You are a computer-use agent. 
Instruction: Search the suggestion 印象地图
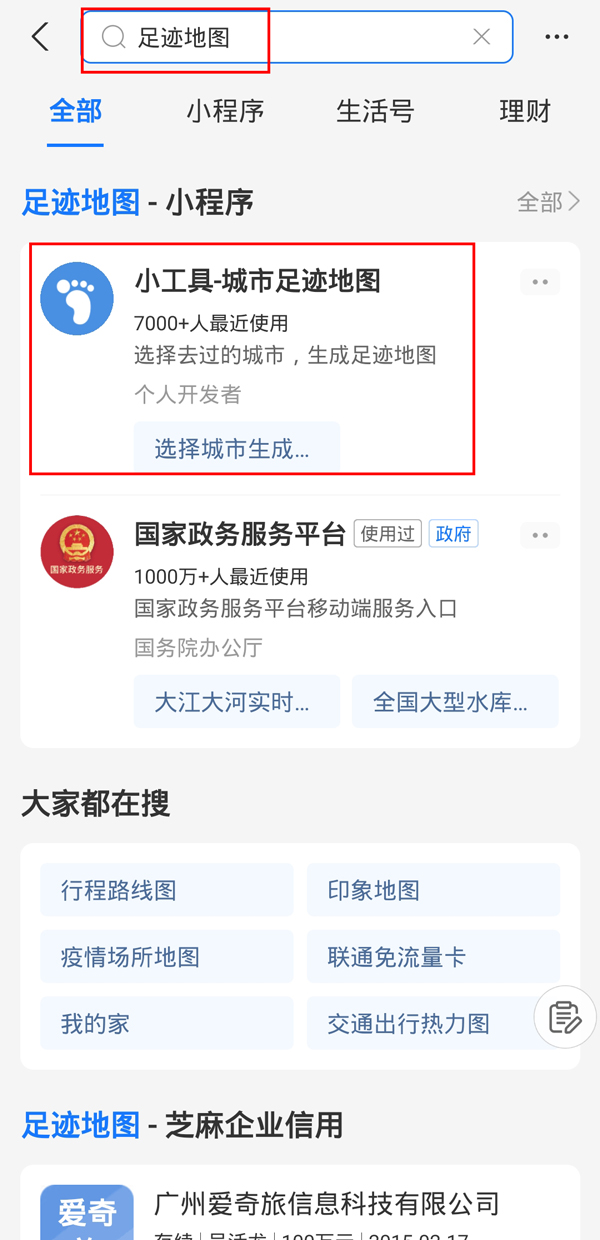click(x=432, y=890)
